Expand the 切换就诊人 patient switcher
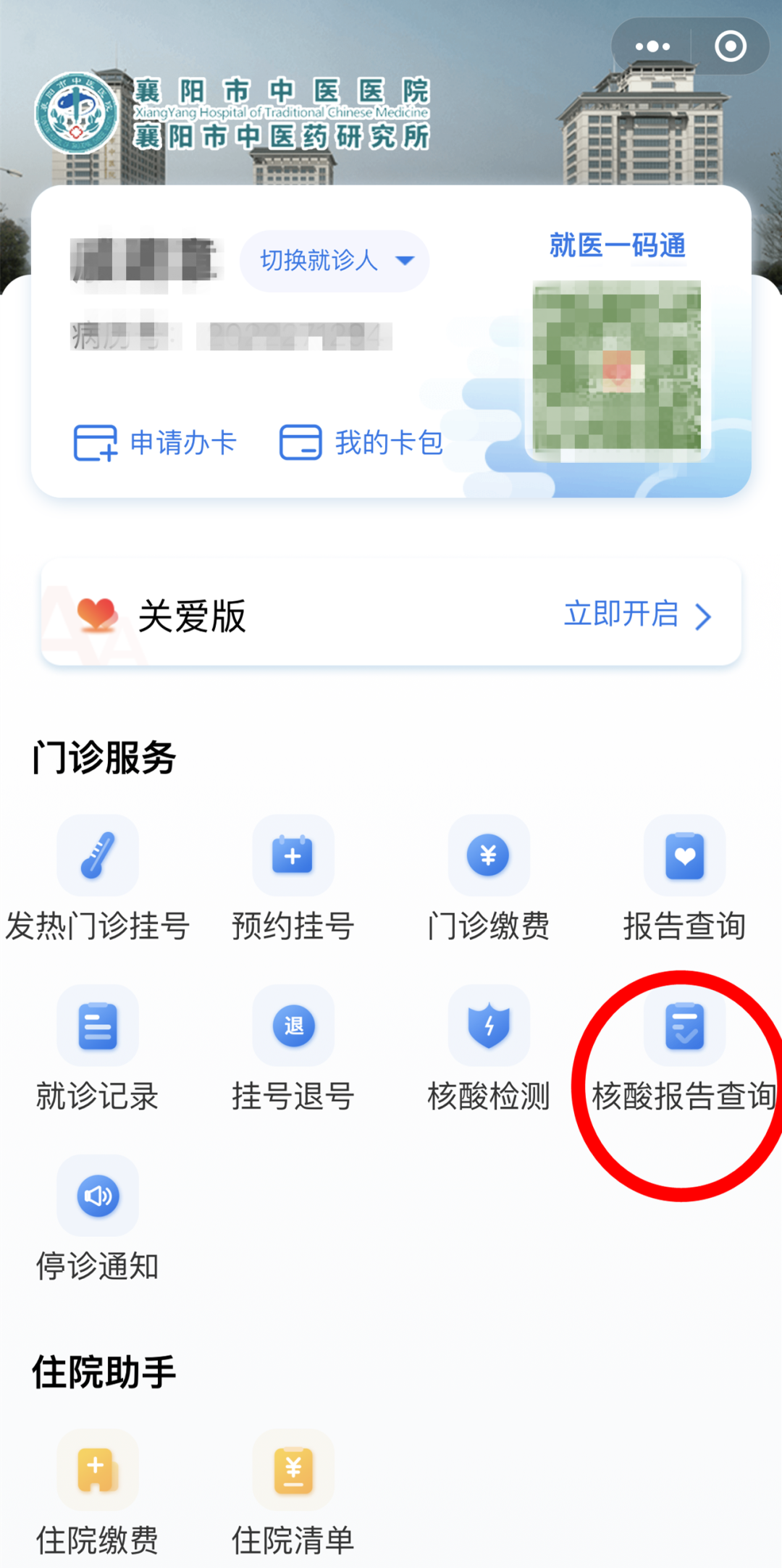Screen dimensions: 782x1568 click(x=335, y=261)
